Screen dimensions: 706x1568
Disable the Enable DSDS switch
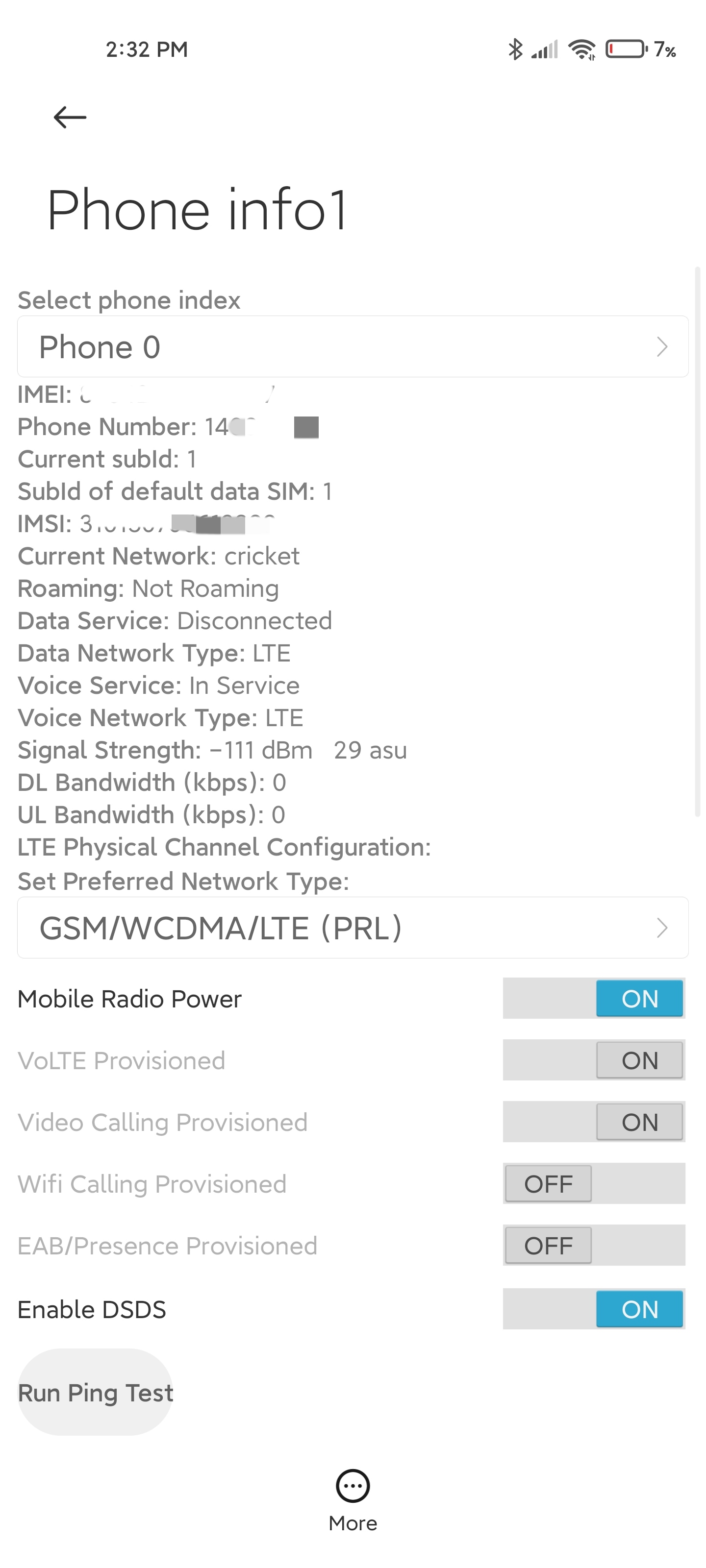[594, 1309]
